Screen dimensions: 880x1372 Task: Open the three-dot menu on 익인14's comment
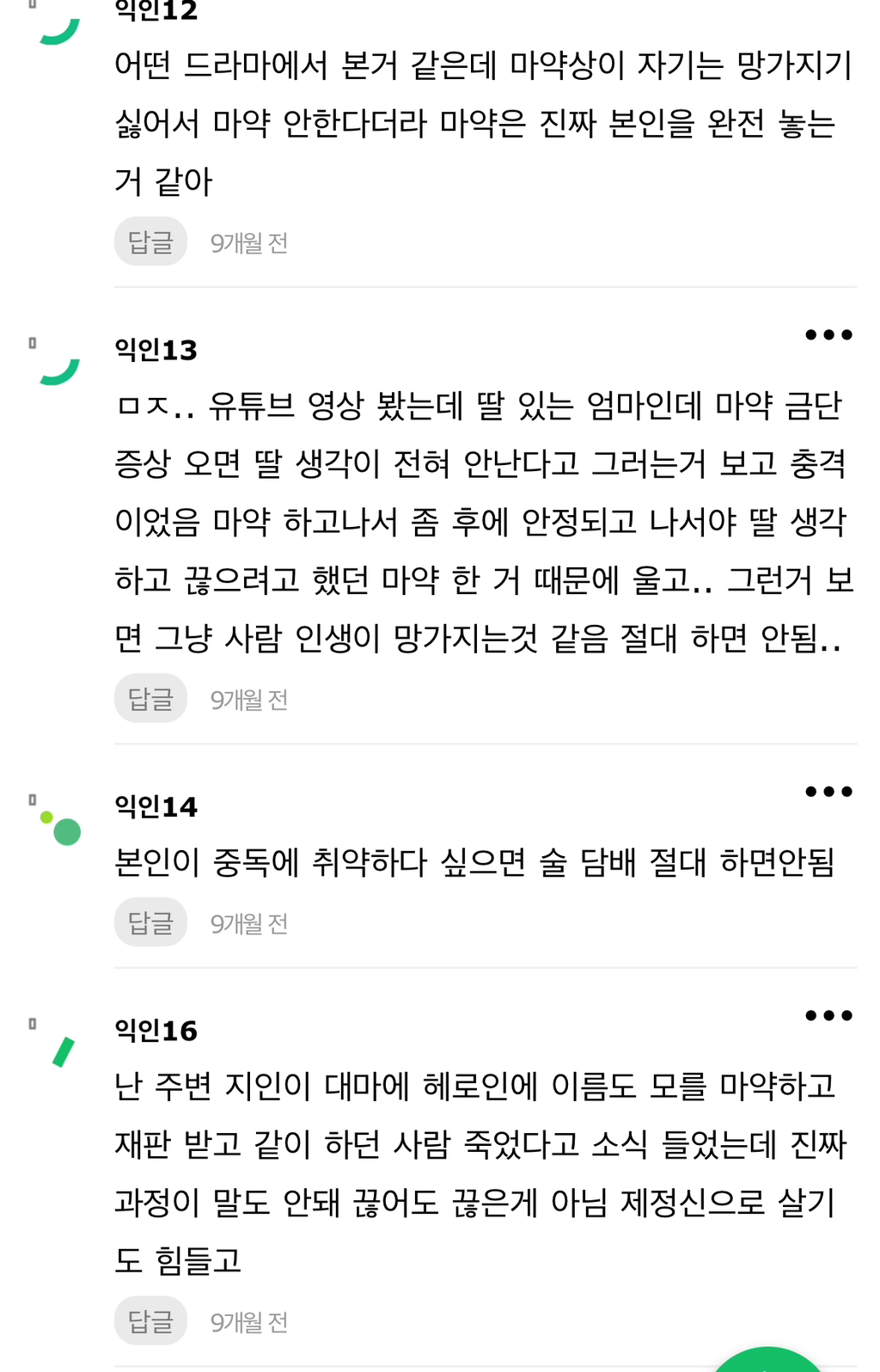828,791
